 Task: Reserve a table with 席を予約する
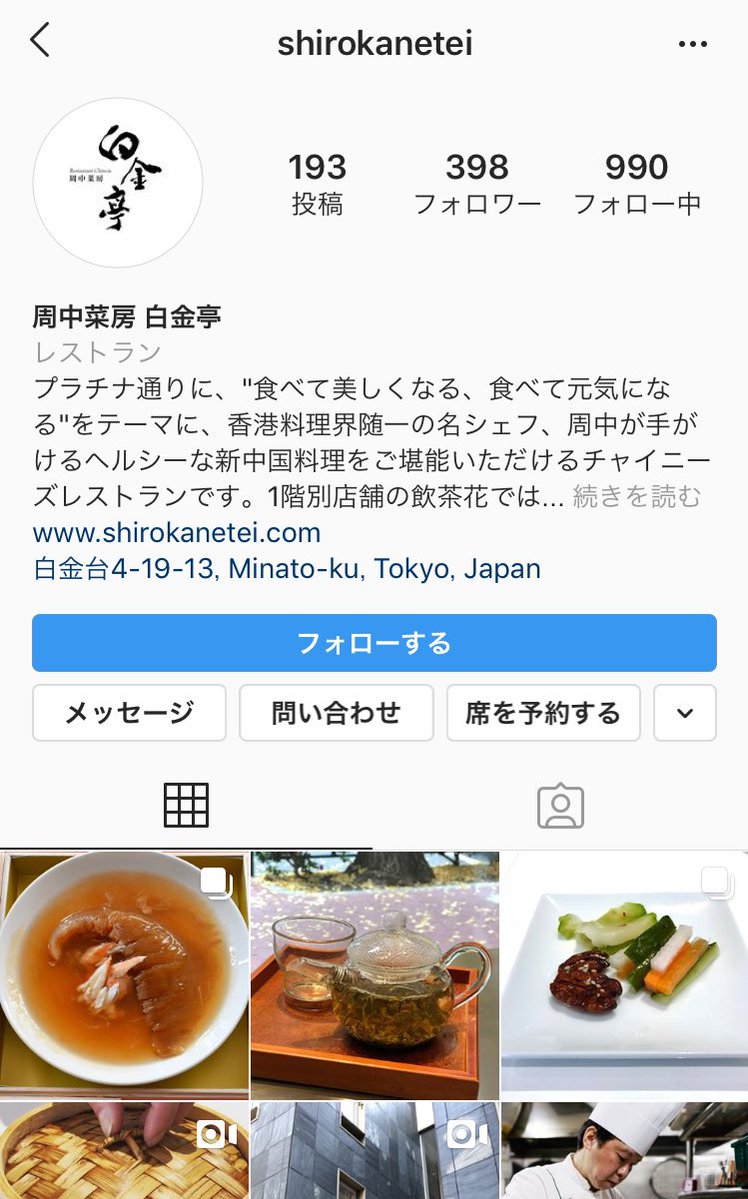[543, 713]
